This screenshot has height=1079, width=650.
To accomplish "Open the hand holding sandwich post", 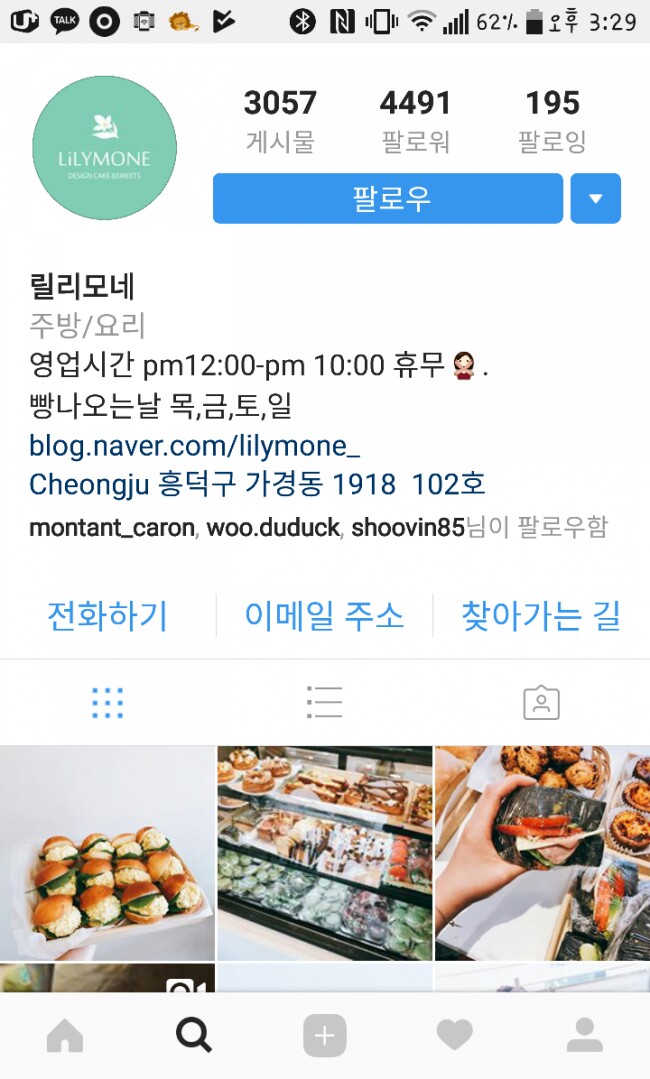I will [542, 853].
